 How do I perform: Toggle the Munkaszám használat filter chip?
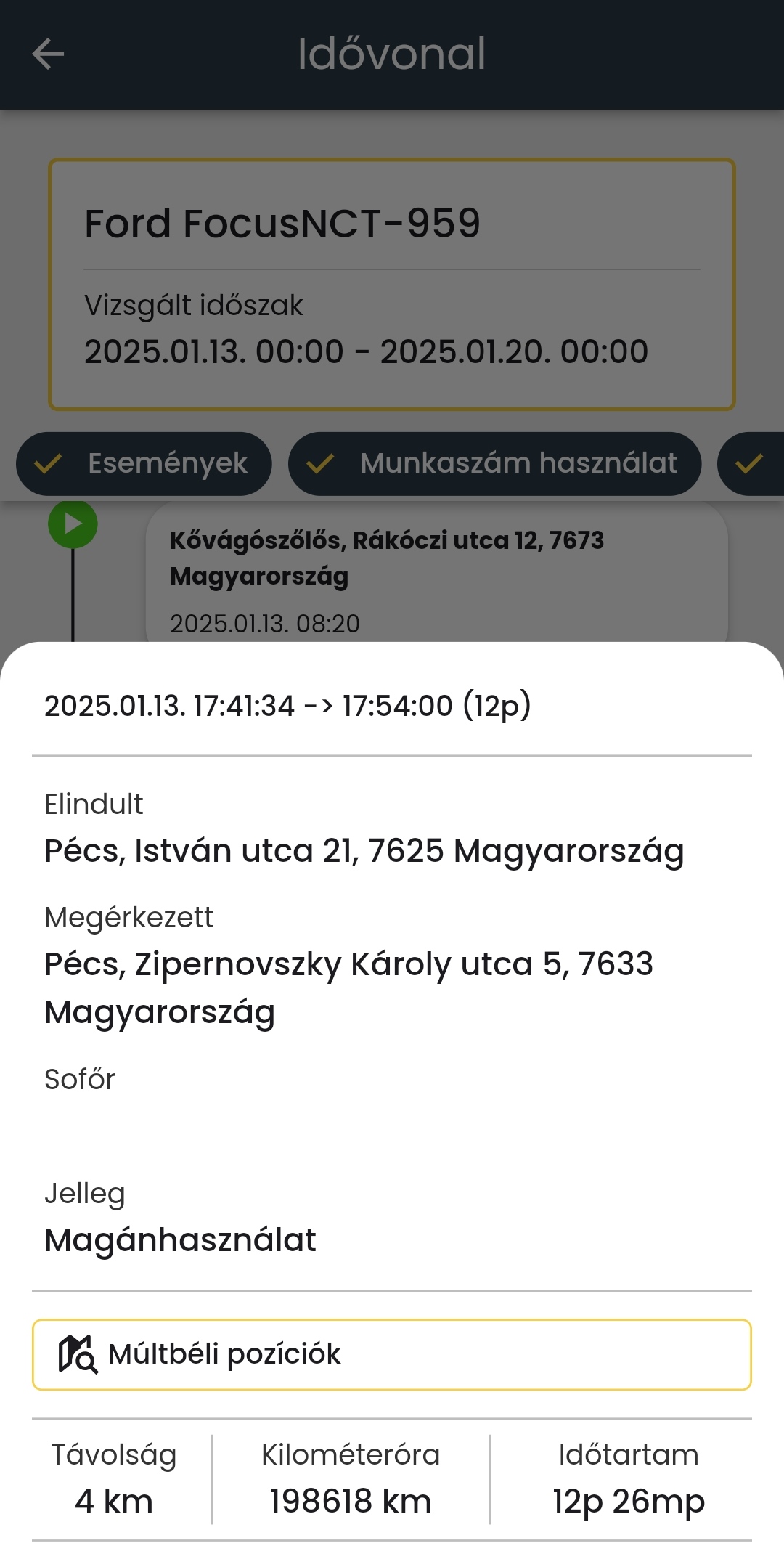494,463
